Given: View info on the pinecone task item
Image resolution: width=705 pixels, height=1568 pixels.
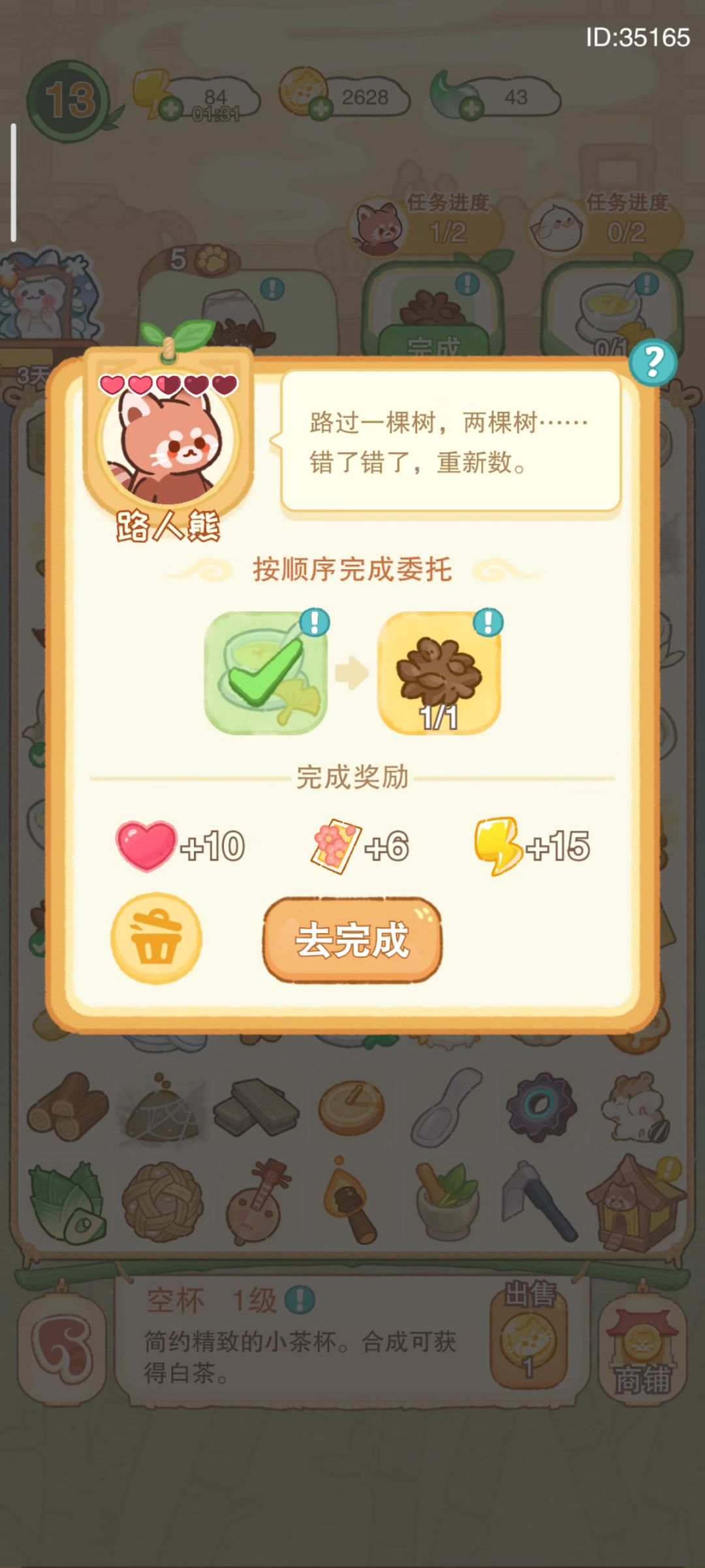Looking at the screenshot, I should tap(488, 622).
